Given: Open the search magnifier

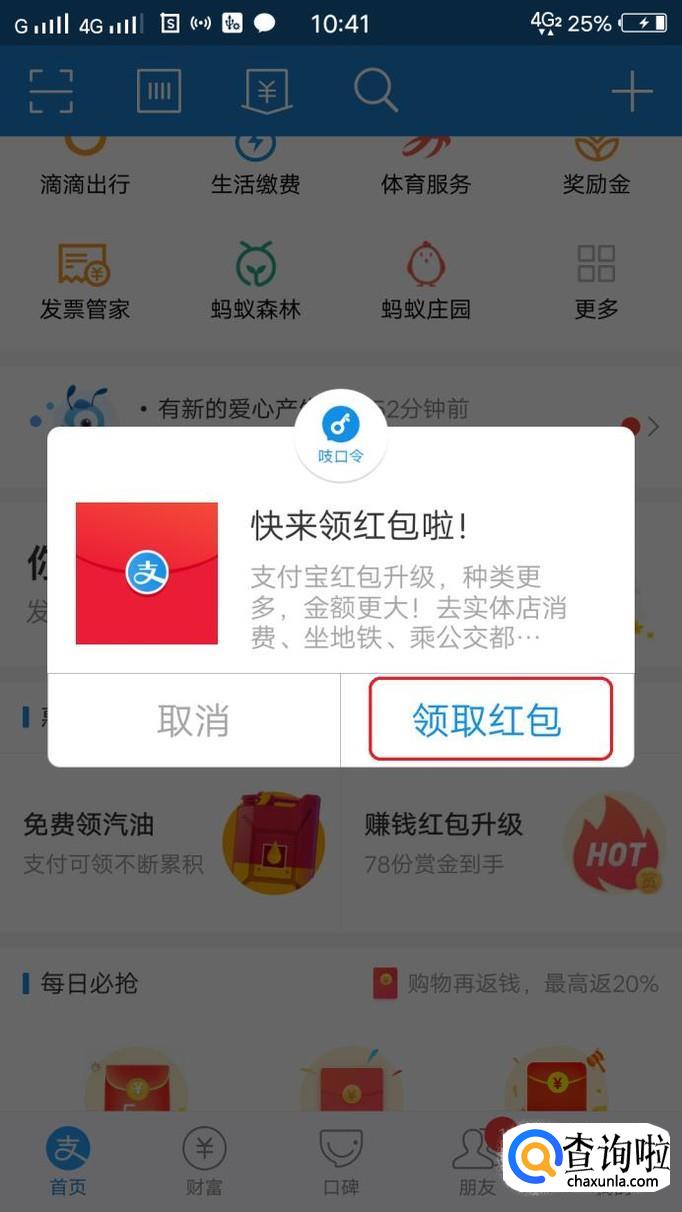Looking at the screenshot, I should click(x=376, y=91).
